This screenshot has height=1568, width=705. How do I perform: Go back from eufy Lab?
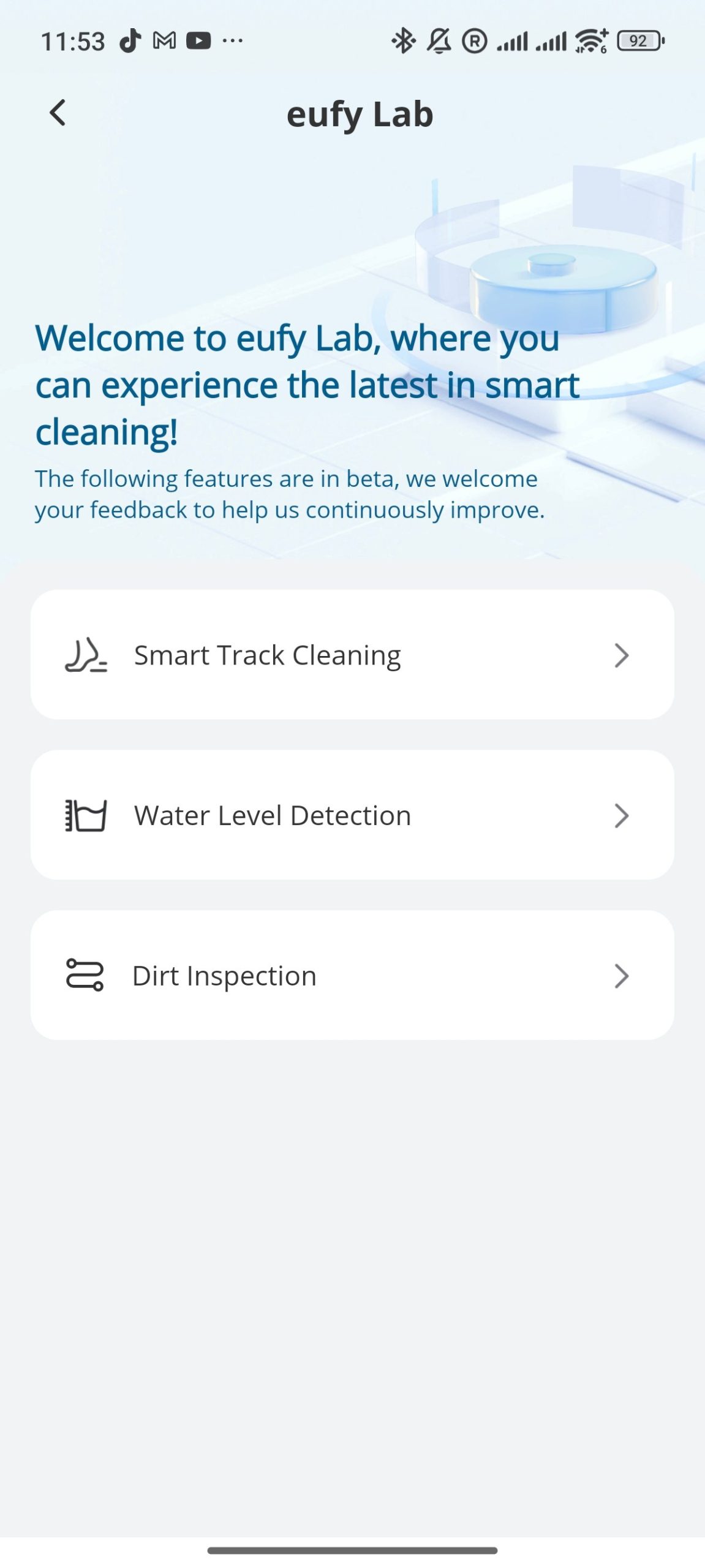58,113
